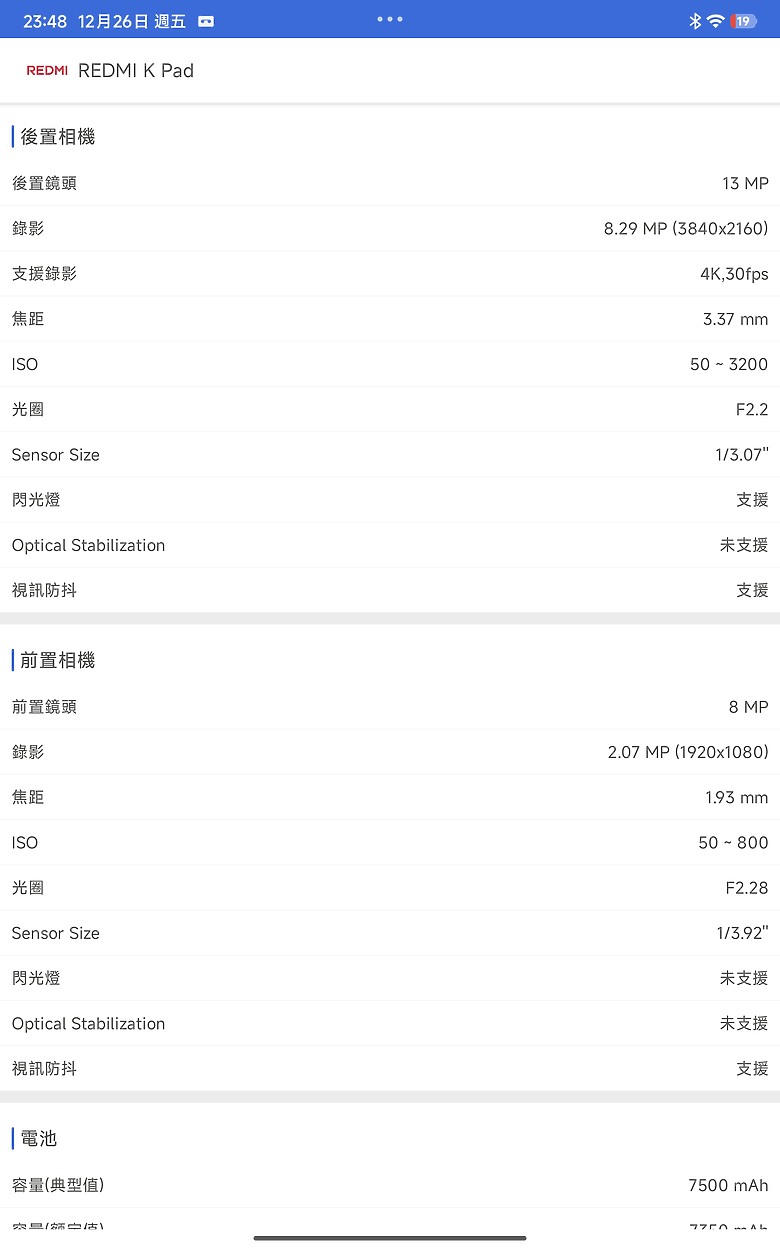Collapse the 前置相機 section
780x1248 pixels.
coord(58,660)
